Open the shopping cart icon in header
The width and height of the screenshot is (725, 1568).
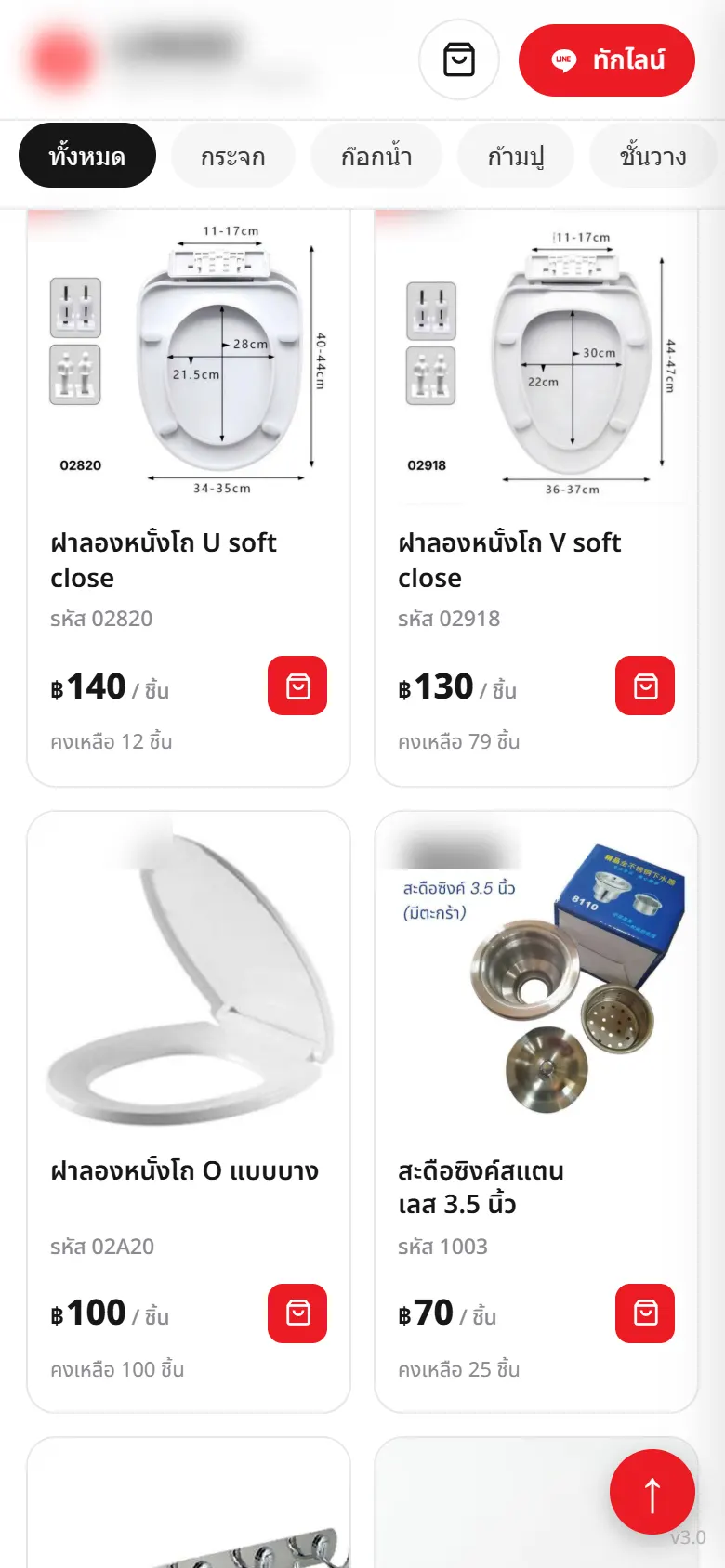pyautogui.click(x=459, y=60)
